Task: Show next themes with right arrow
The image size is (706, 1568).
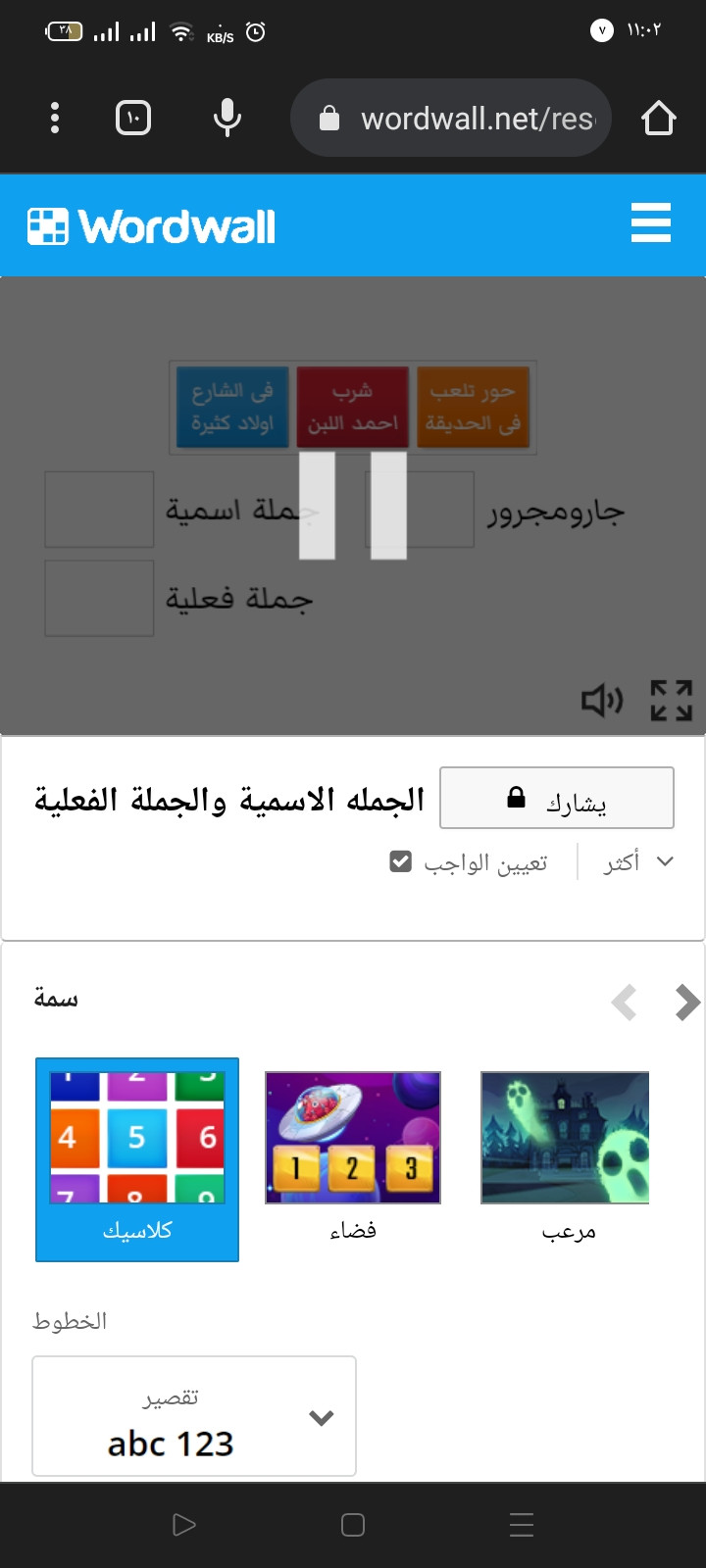Action: pos(687,1002)
